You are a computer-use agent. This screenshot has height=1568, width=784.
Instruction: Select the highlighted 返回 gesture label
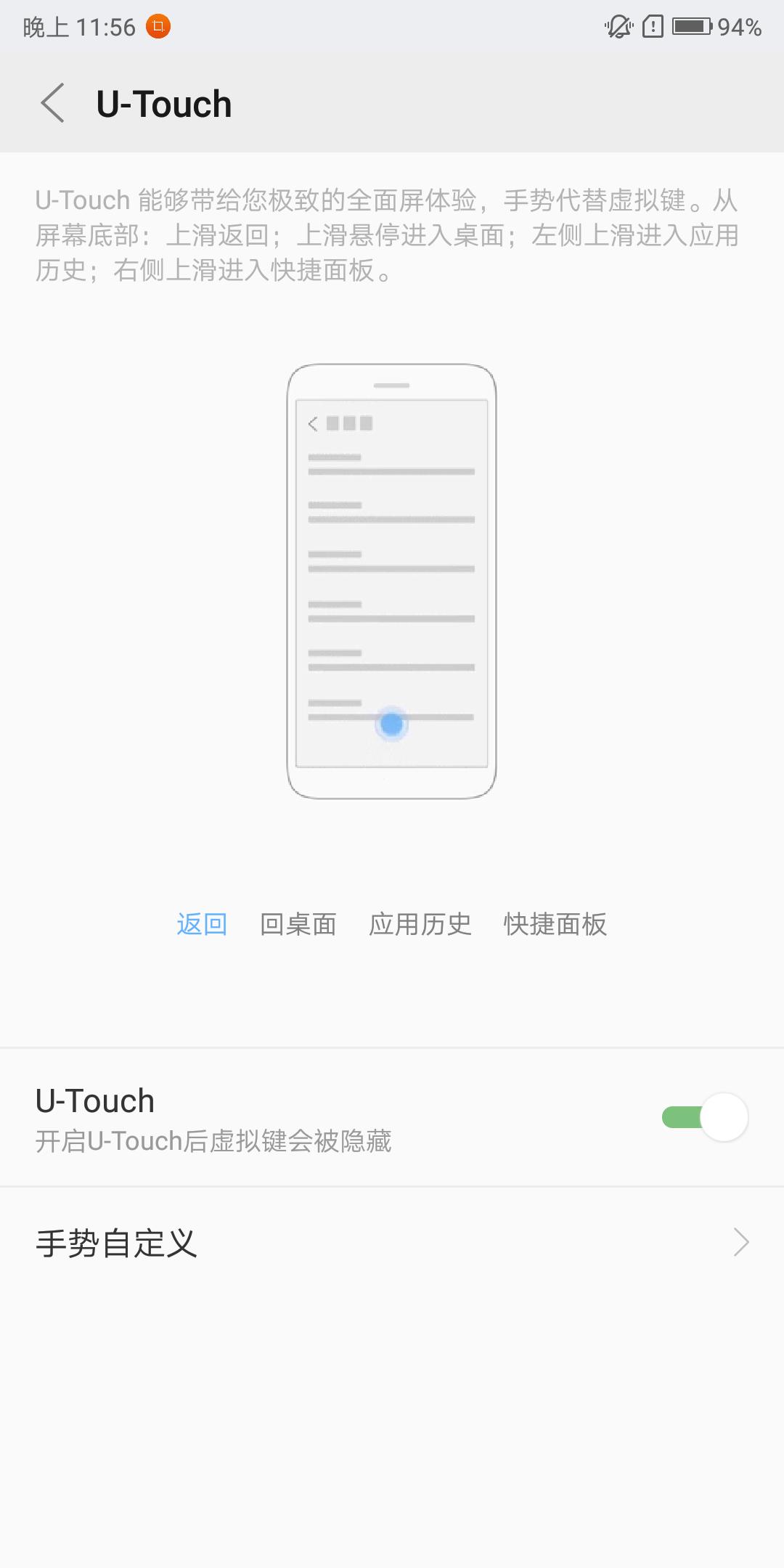pos(201,924)
